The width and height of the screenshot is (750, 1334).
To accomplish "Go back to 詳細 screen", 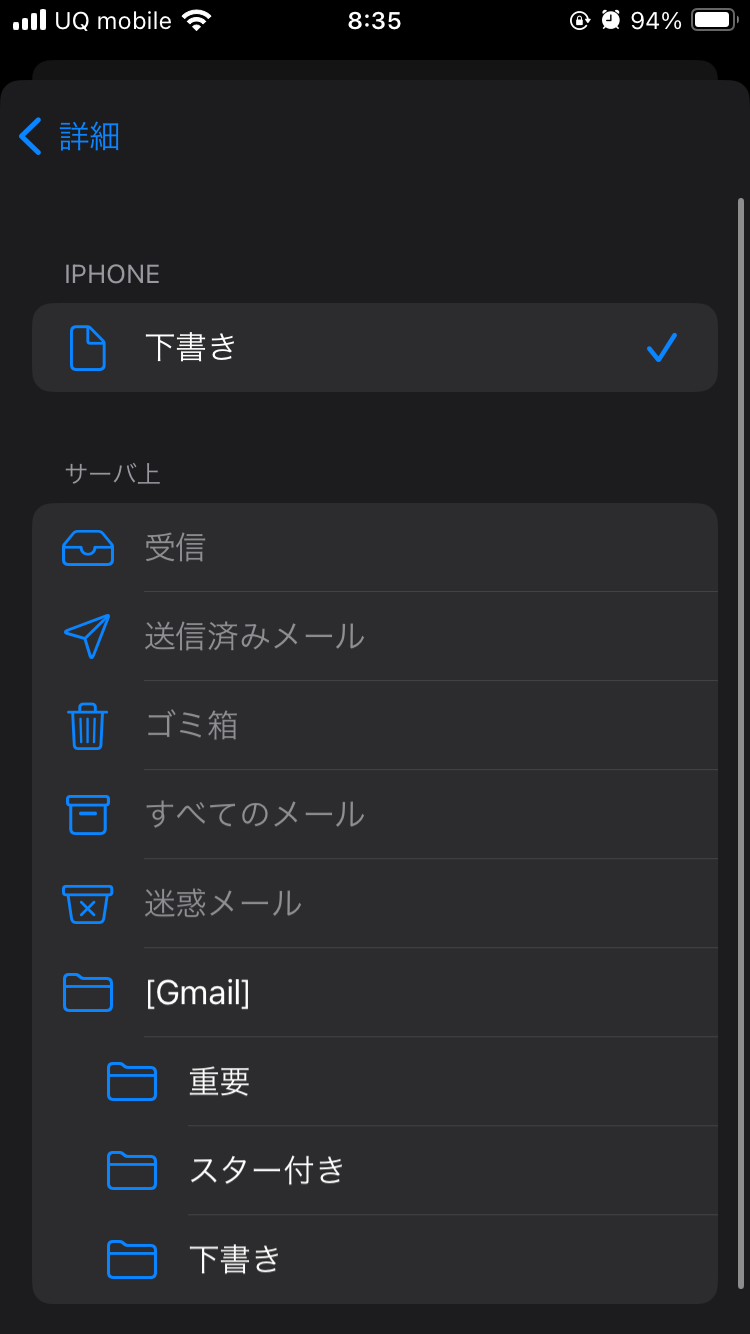I will [70, 136].
